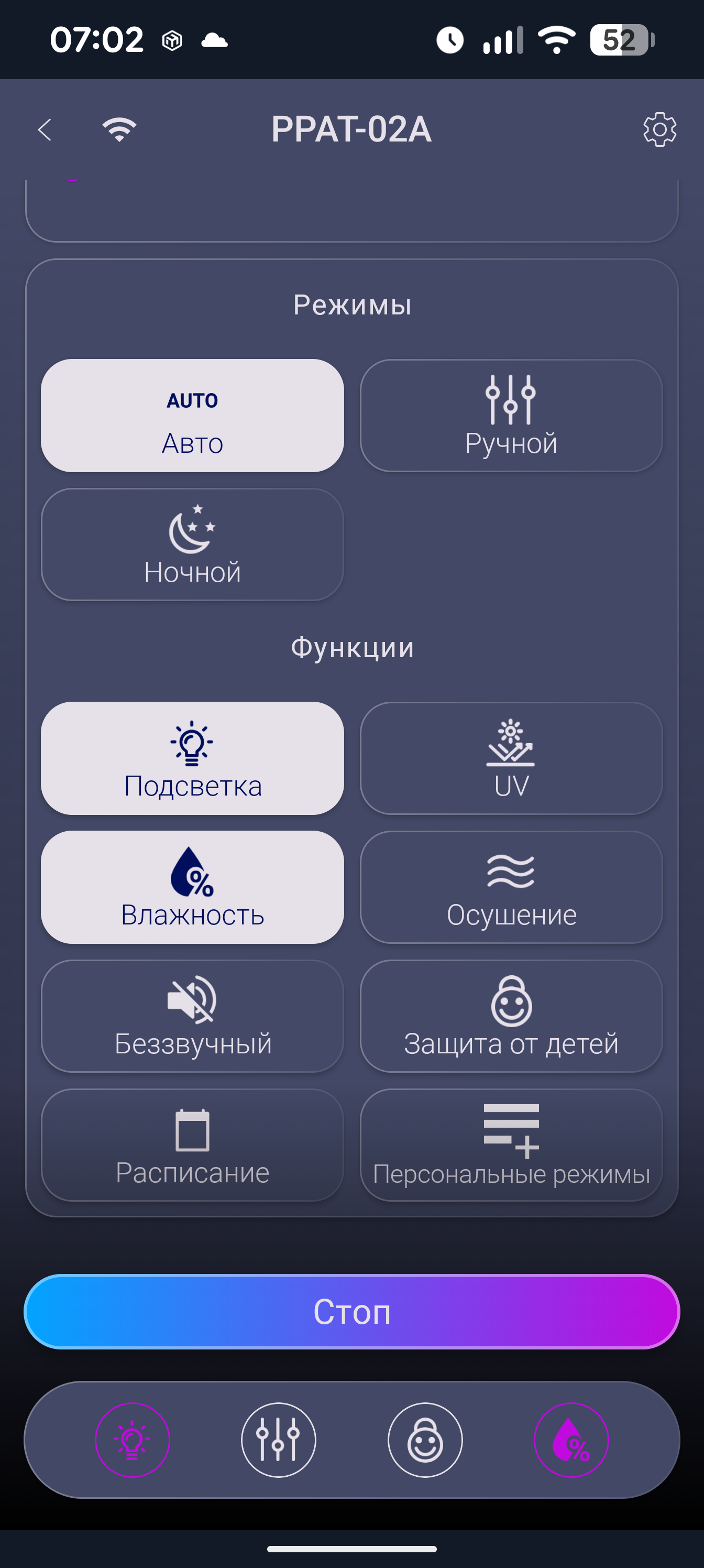Tap the backlight shortcut in bottom bar
The width and height of the screenshot is (704, 1568).
pos(132,1440)
